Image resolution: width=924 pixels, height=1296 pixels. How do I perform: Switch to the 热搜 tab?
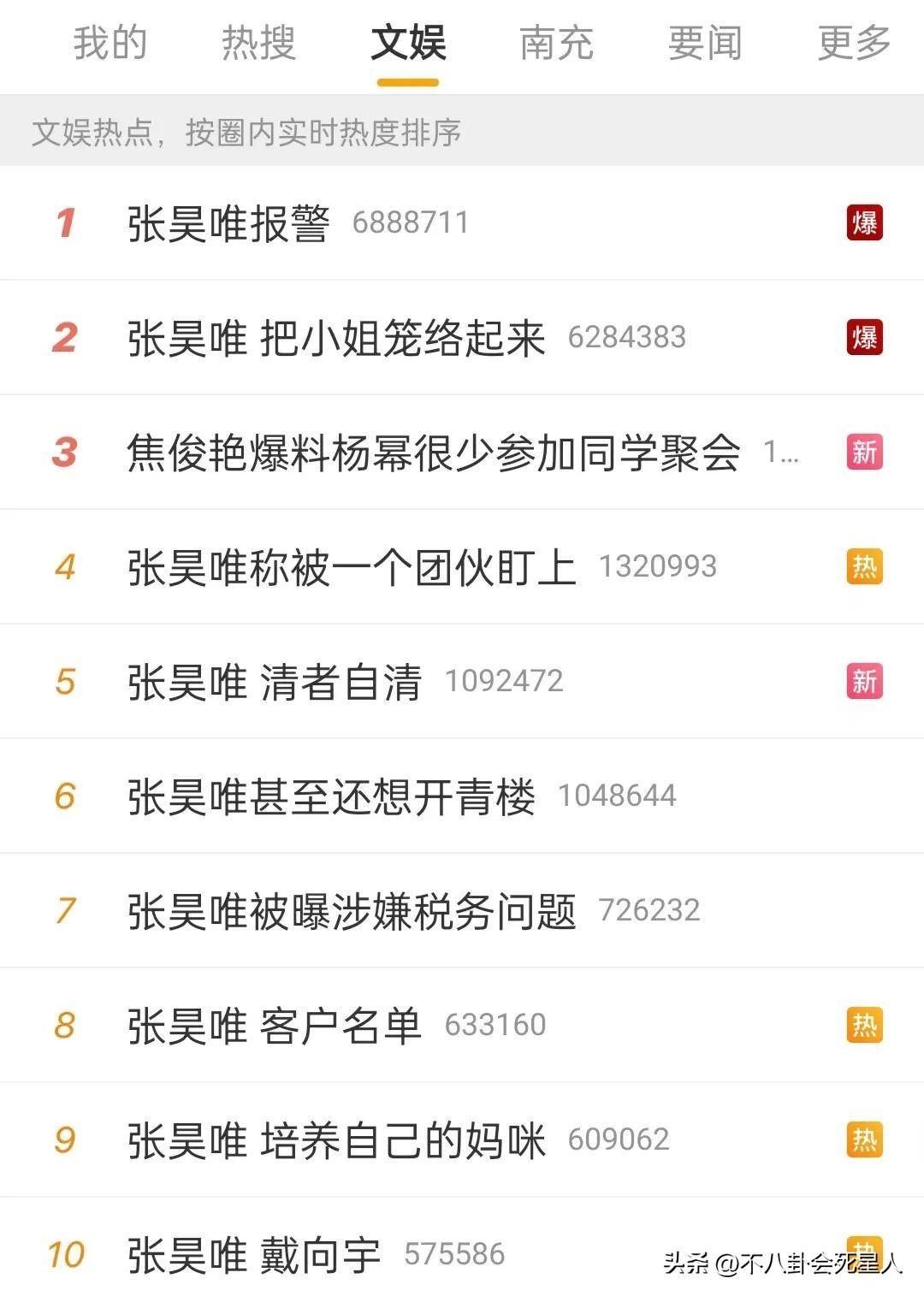pyautogui.click(x=258, y=43)
